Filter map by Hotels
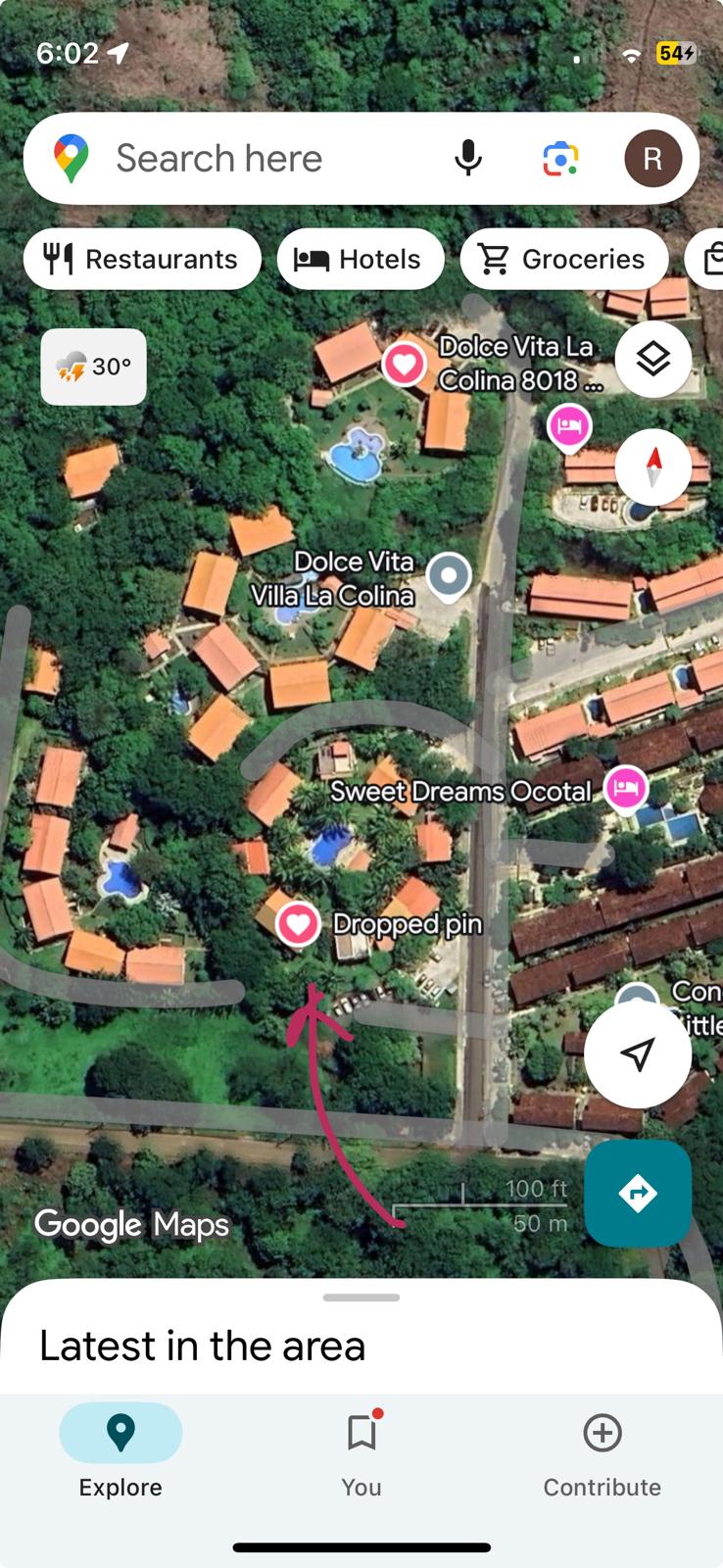Viewport: 723px width, 1568px height. [360, 259]
